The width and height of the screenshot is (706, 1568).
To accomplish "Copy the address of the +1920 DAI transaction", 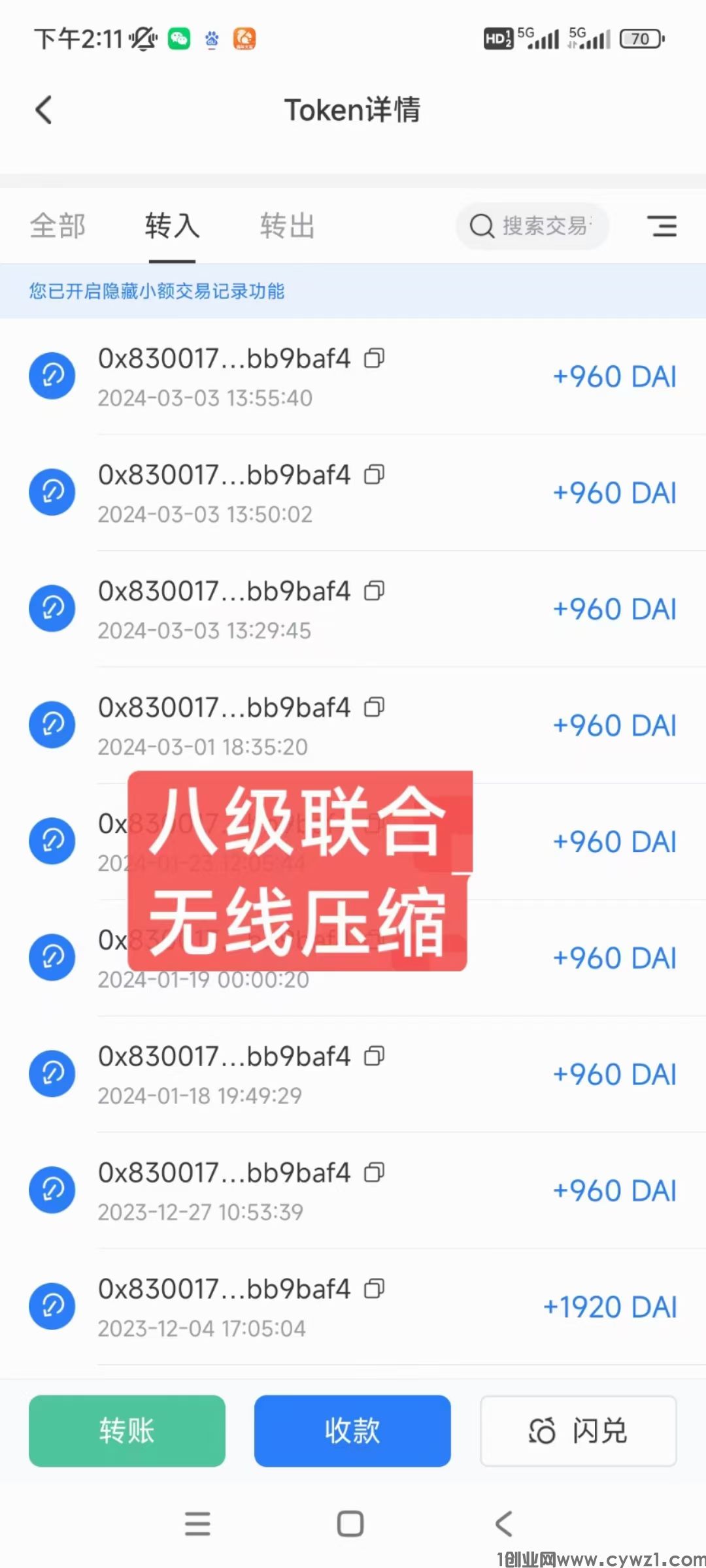I will tap(375, 1288).
